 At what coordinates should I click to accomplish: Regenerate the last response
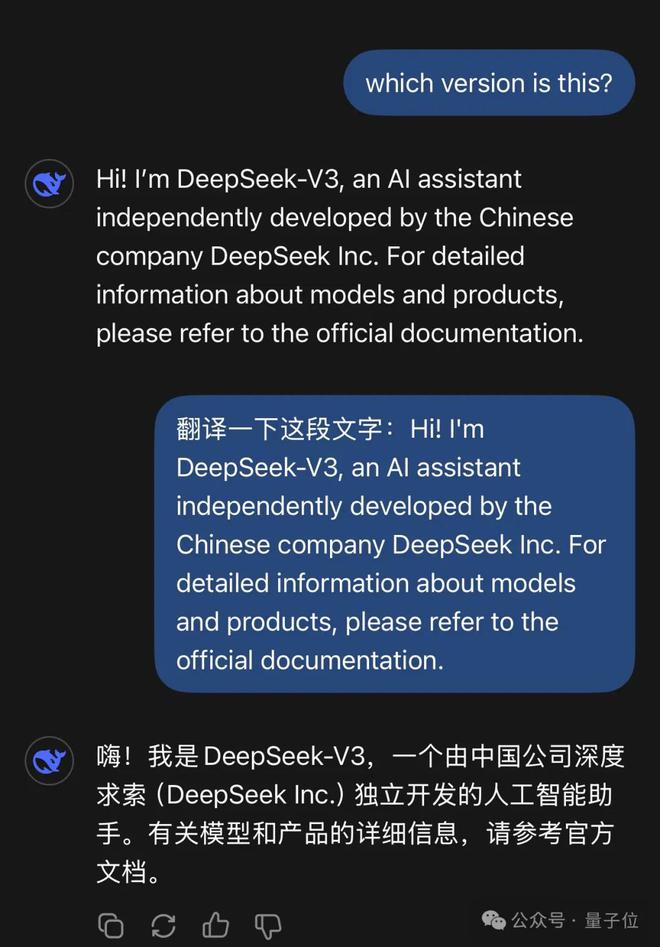[x=163, y=925]
